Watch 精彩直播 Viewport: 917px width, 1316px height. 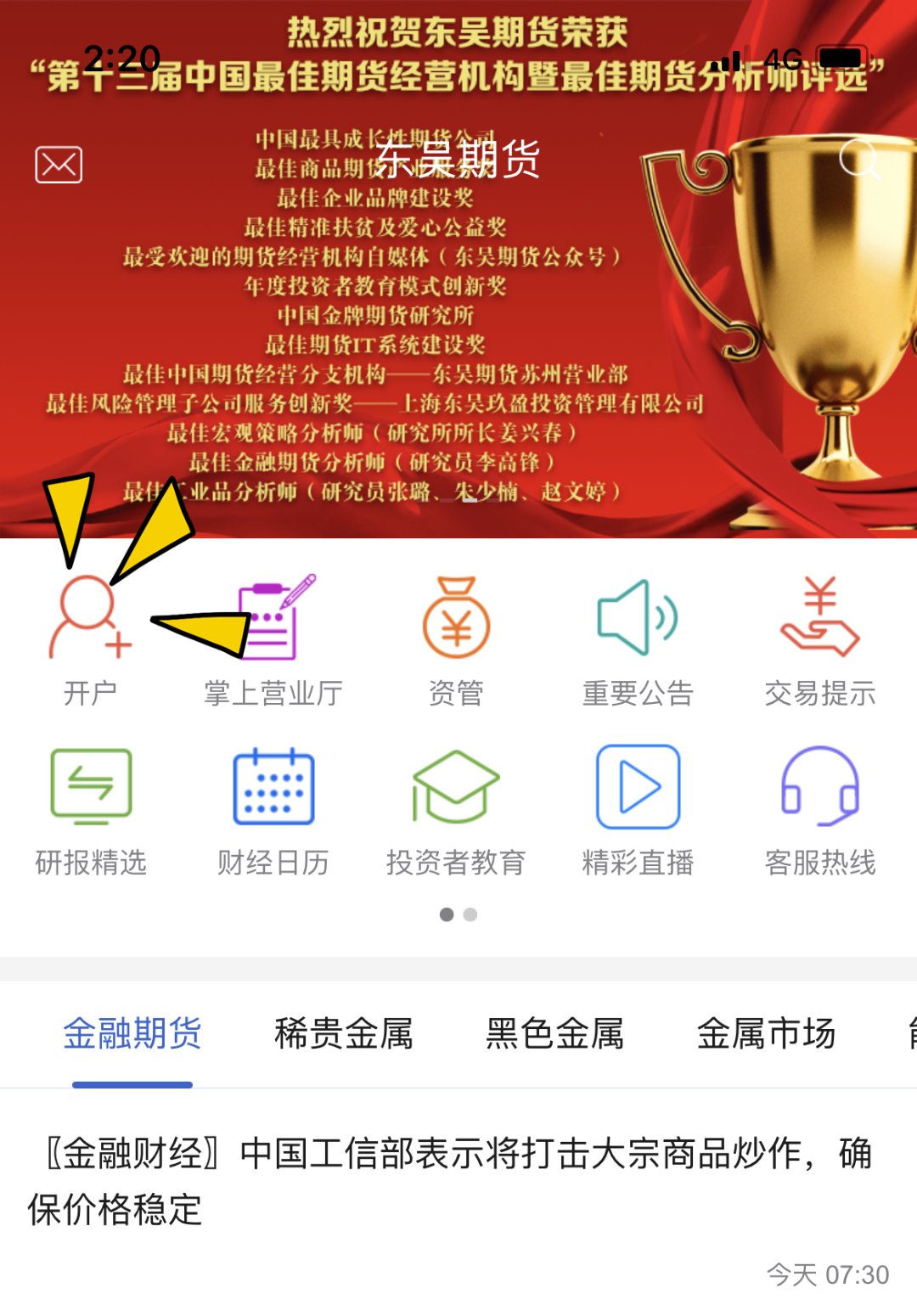[638, 811]
